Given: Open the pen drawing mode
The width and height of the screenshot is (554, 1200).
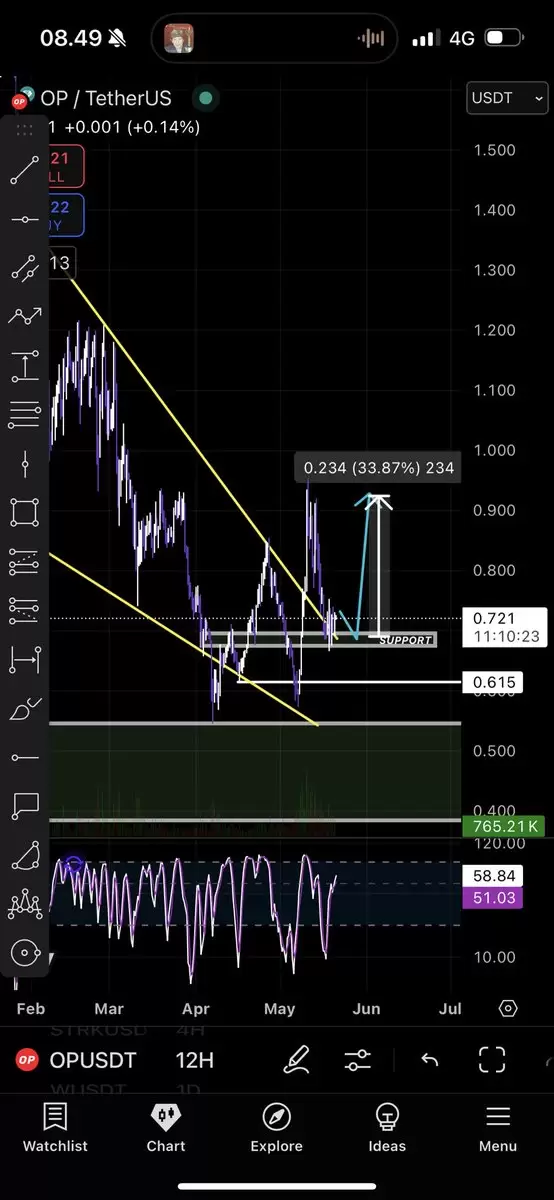Looking at the screenshot, I should coord(297,1060).
